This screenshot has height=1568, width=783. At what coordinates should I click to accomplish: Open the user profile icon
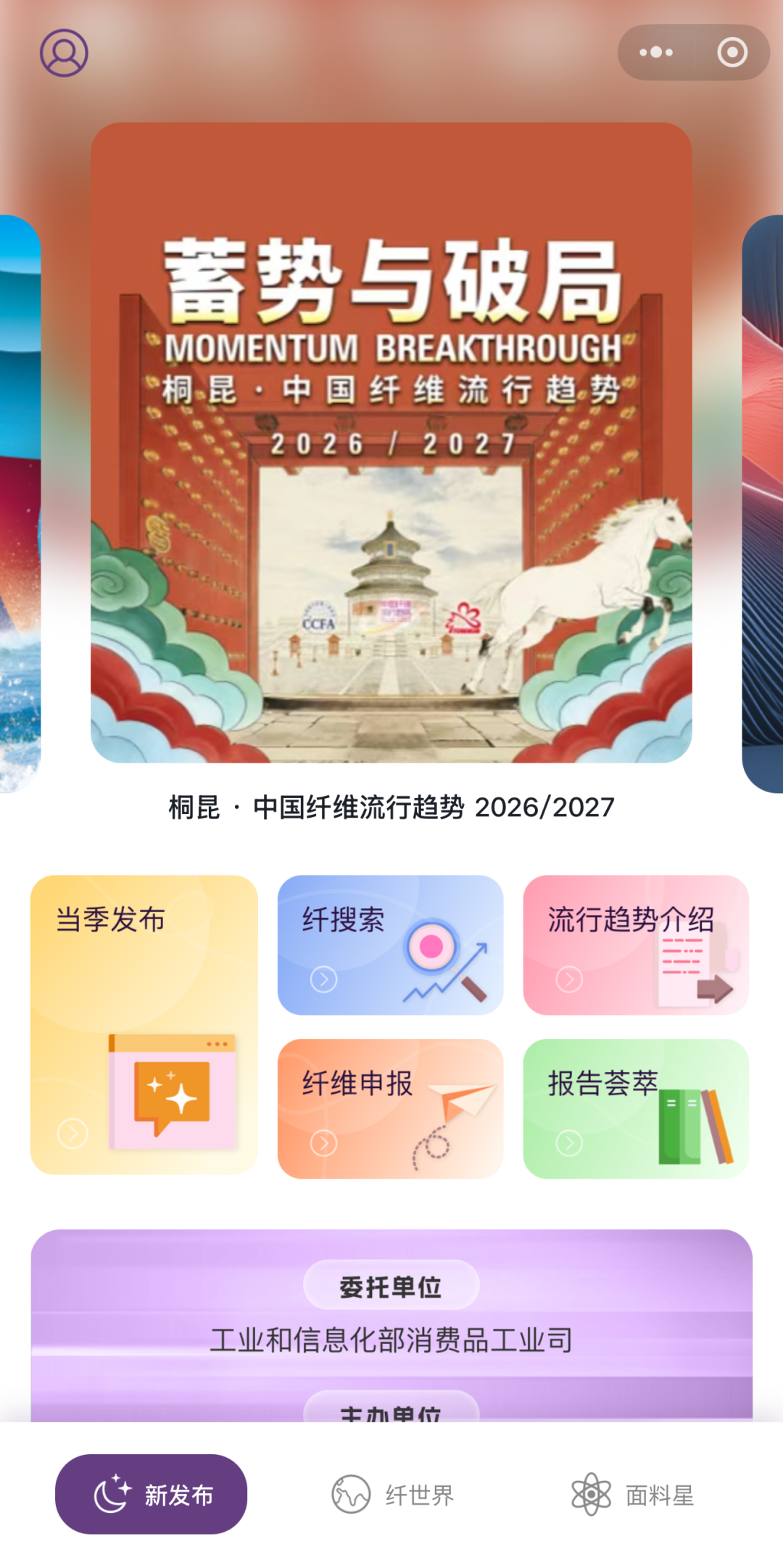click(64, 53)
